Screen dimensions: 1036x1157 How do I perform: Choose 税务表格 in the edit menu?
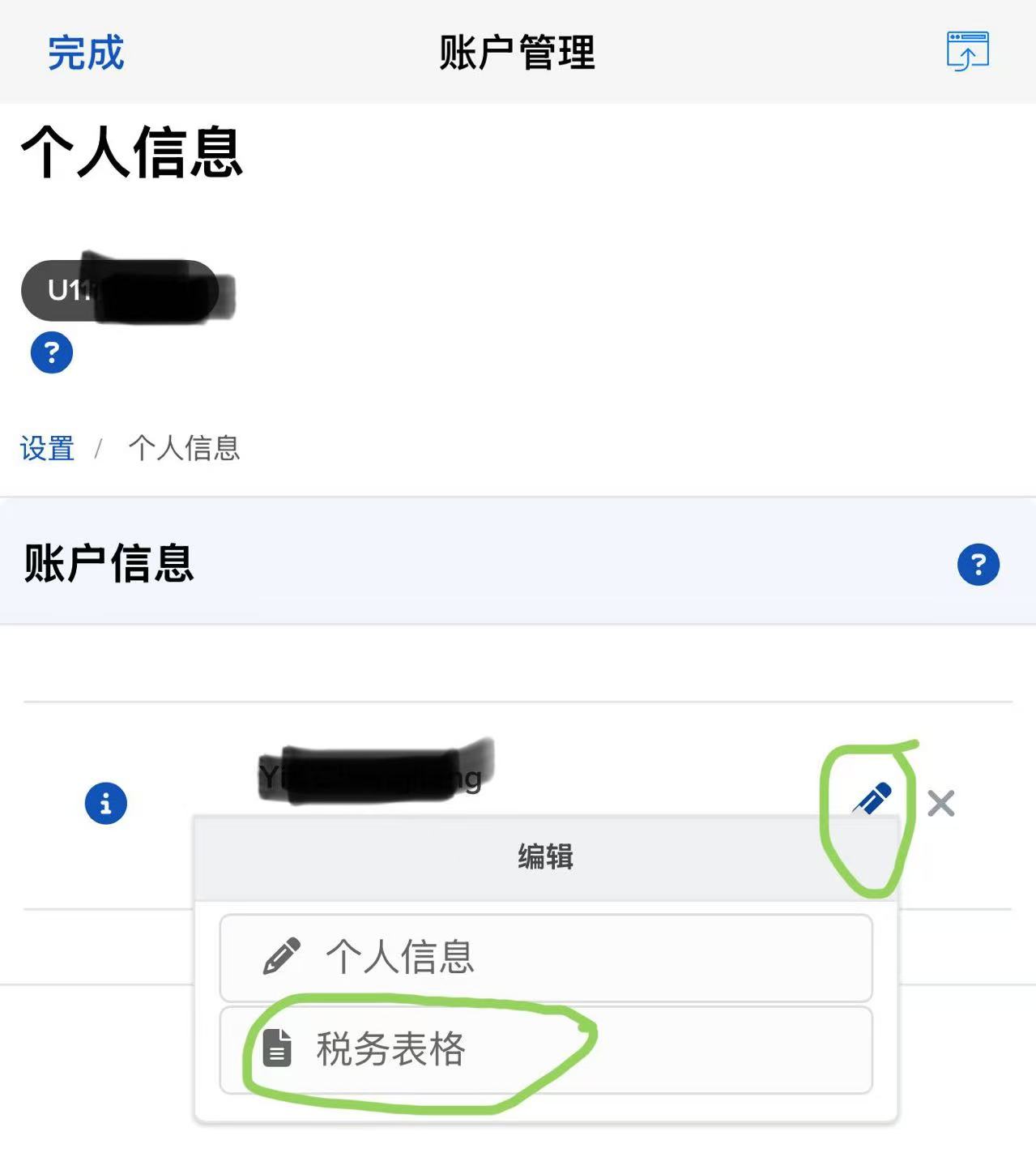click(x=545, y=1050)
